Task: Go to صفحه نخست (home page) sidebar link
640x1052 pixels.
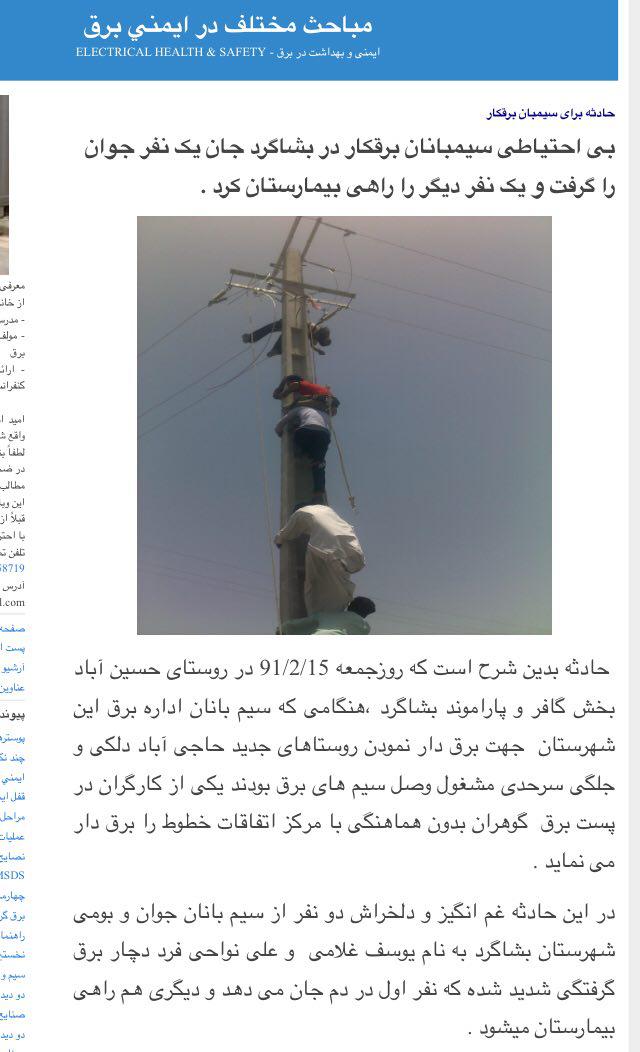Action: (12, 629)
